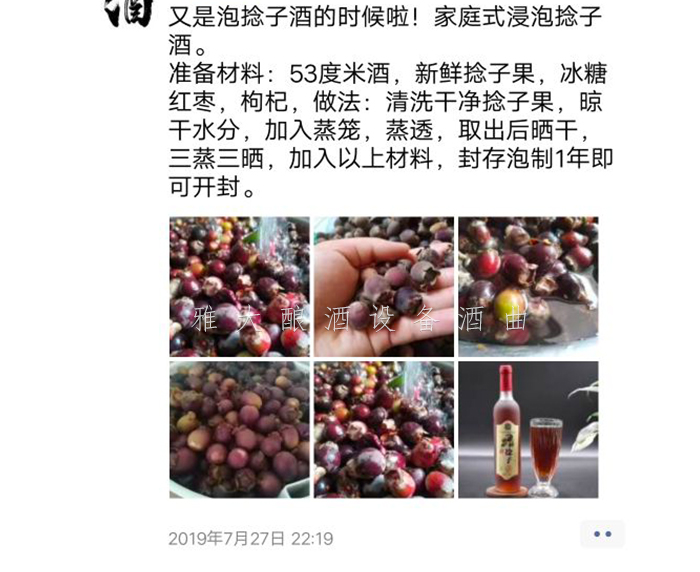
Task: Open the photo of pale berries in a bowl
Action: pyautogui.click(x=239, y=430)
